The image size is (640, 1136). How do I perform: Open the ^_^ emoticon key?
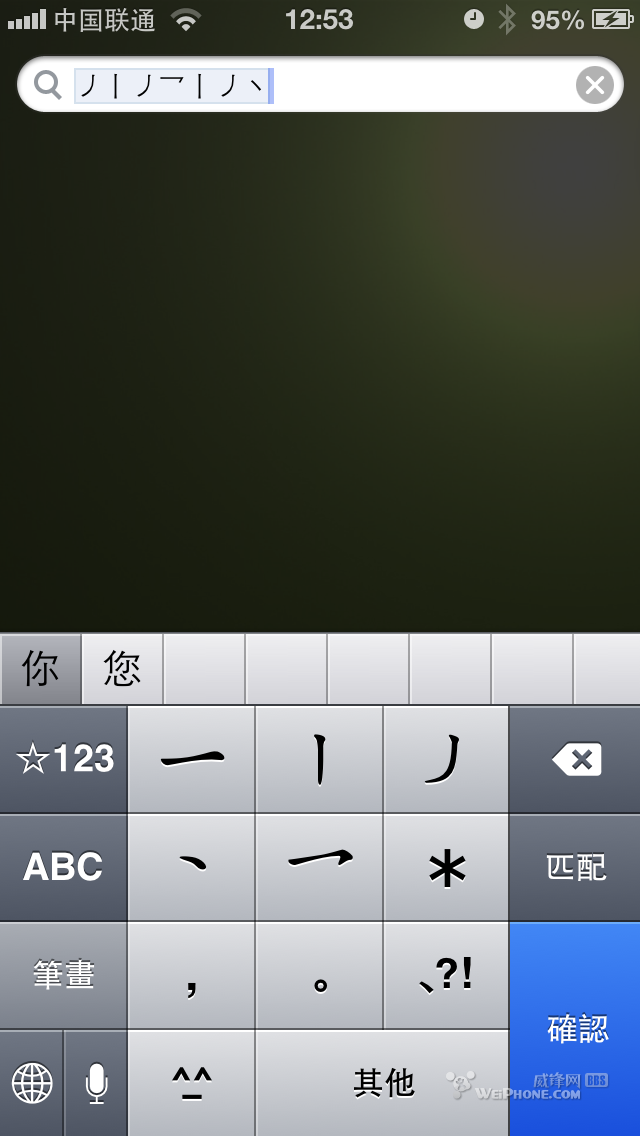(191, 1083)
